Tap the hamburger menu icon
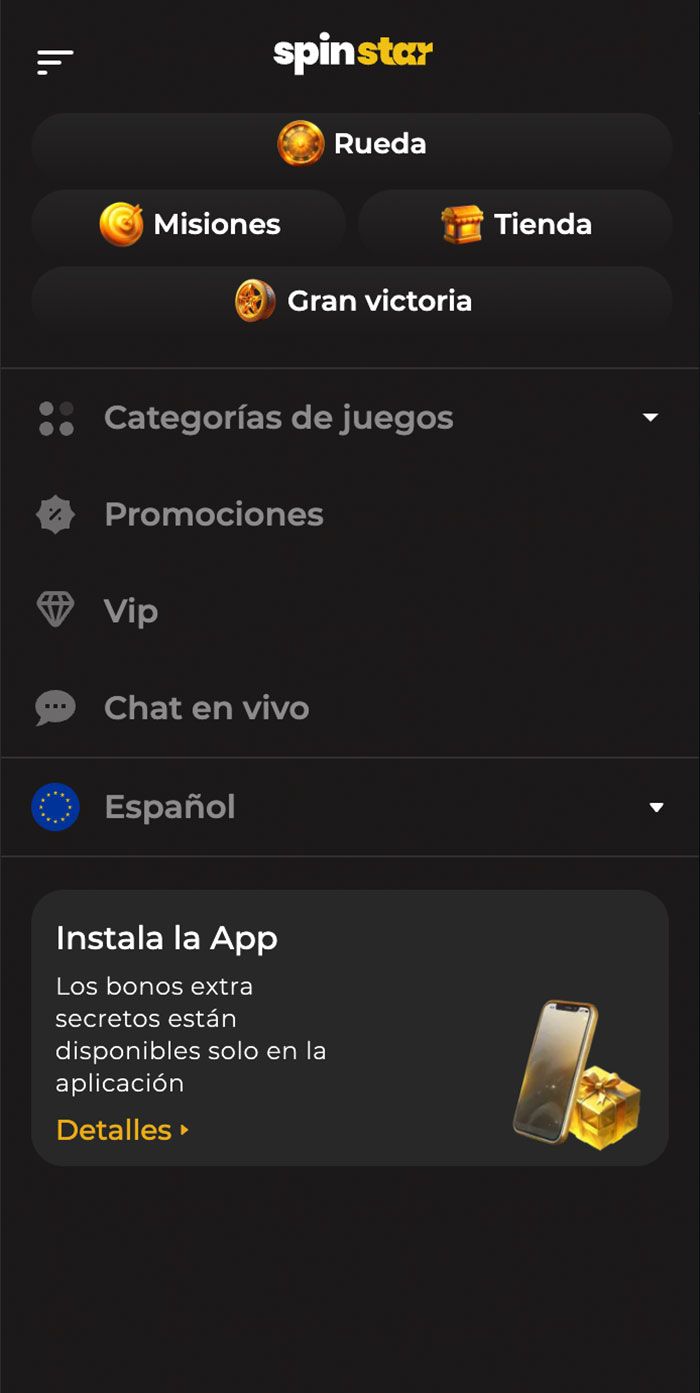This screenshot has width=700, height=1393. pyautogui.click(x=55, y=62)
